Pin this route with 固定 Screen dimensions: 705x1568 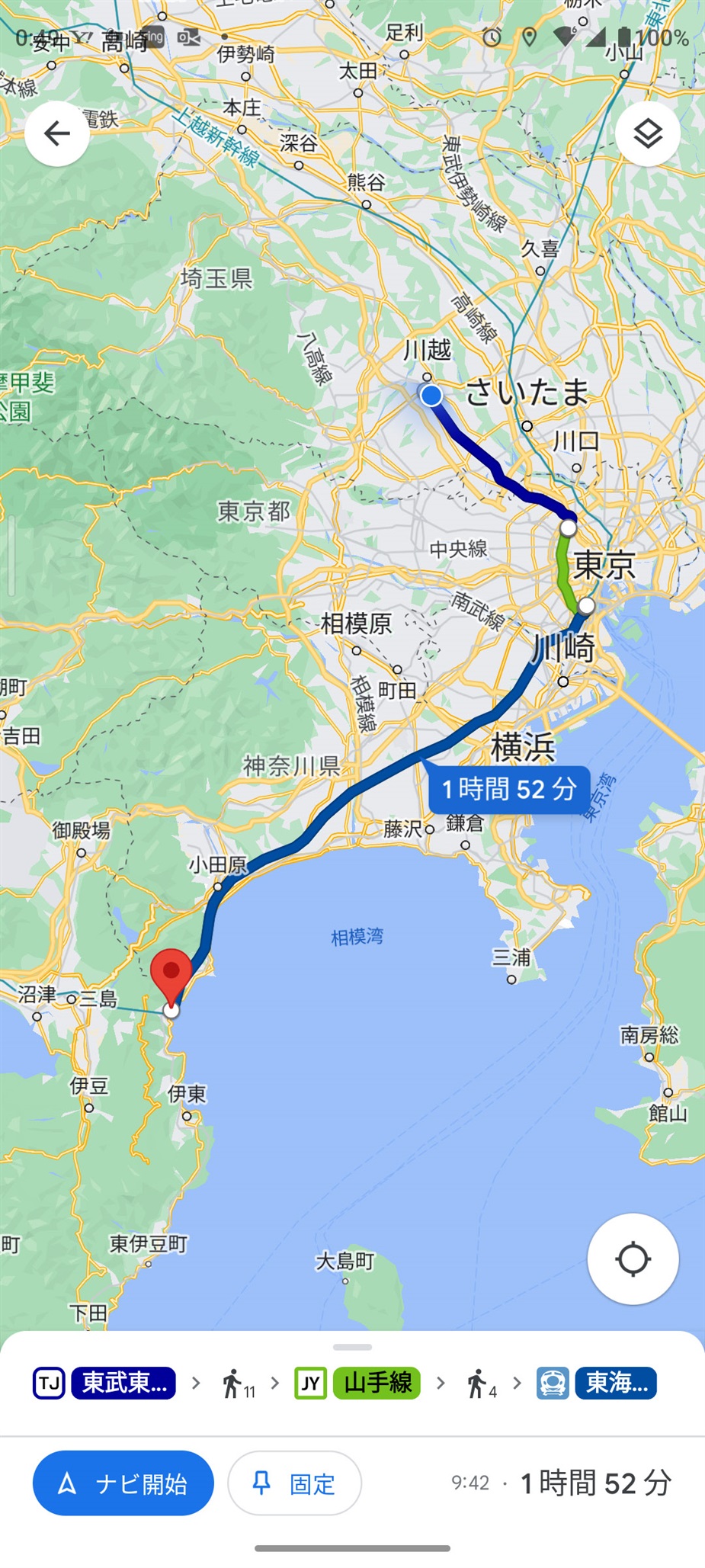coord(295,1483)
